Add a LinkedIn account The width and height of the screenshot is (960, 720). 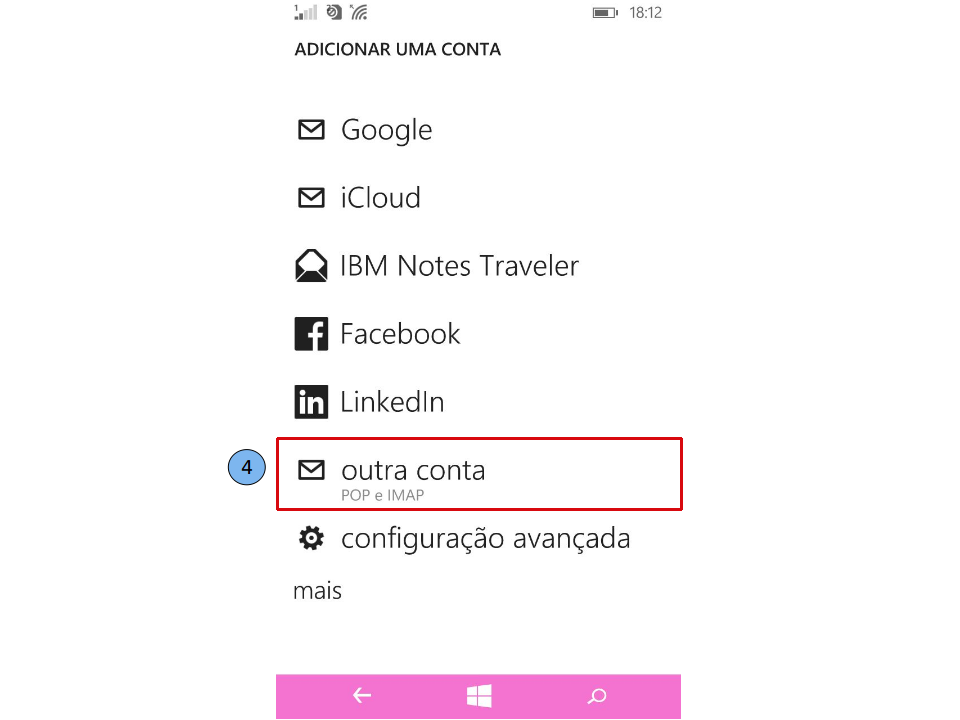click(x=391, y=402)
